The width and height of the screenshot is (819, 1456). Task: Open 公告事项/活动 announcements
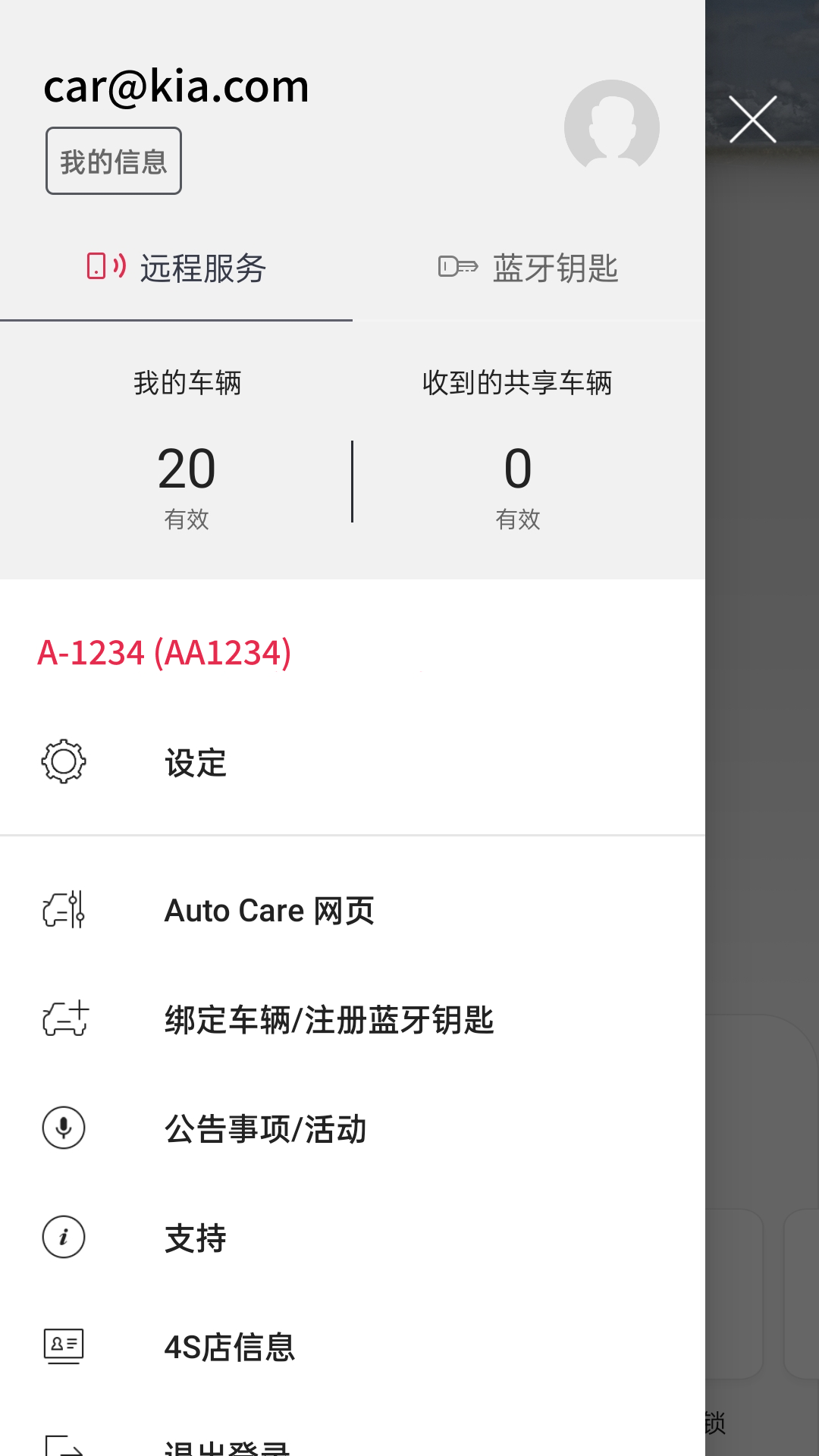pos(265,1129)
